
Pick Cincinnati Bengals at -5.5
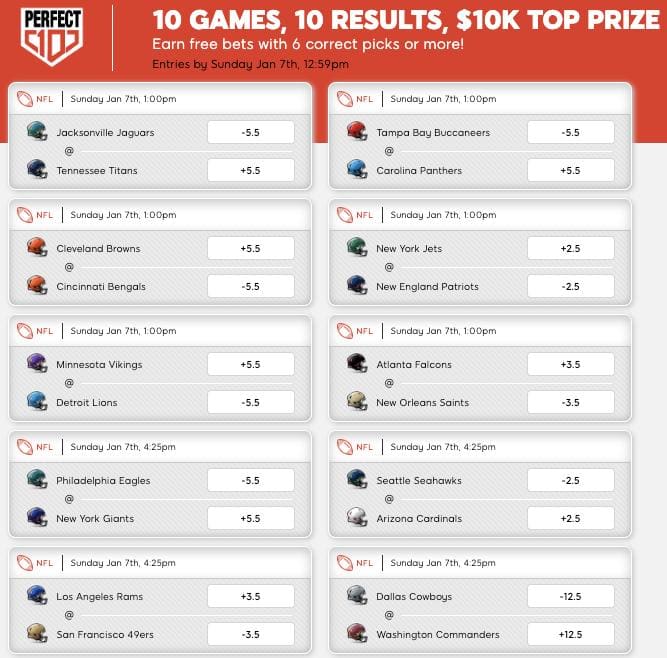point(250,286)
